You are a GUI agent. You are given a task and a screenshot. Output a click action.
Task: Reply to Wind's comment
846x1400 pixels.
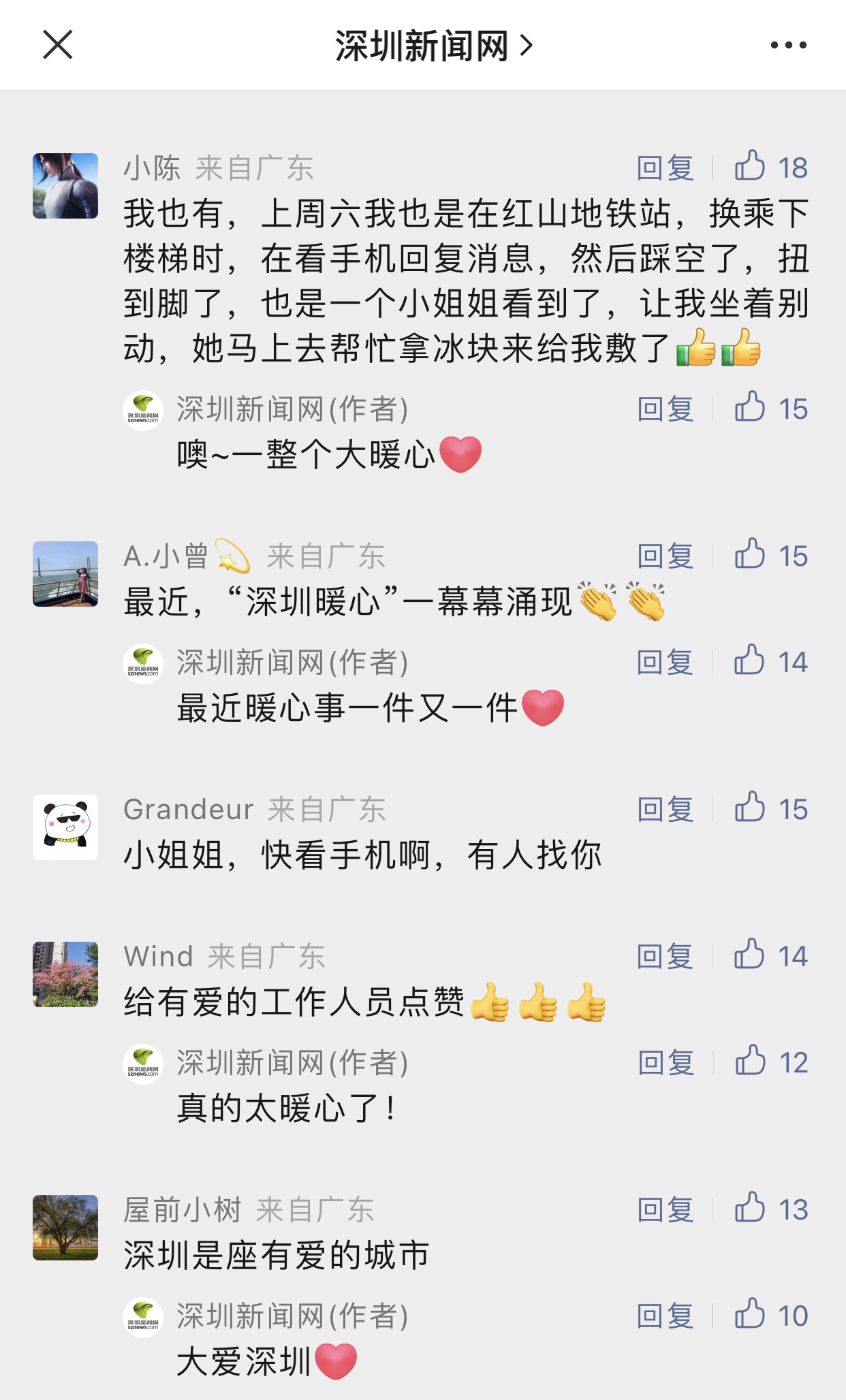[x=665, y=956]
